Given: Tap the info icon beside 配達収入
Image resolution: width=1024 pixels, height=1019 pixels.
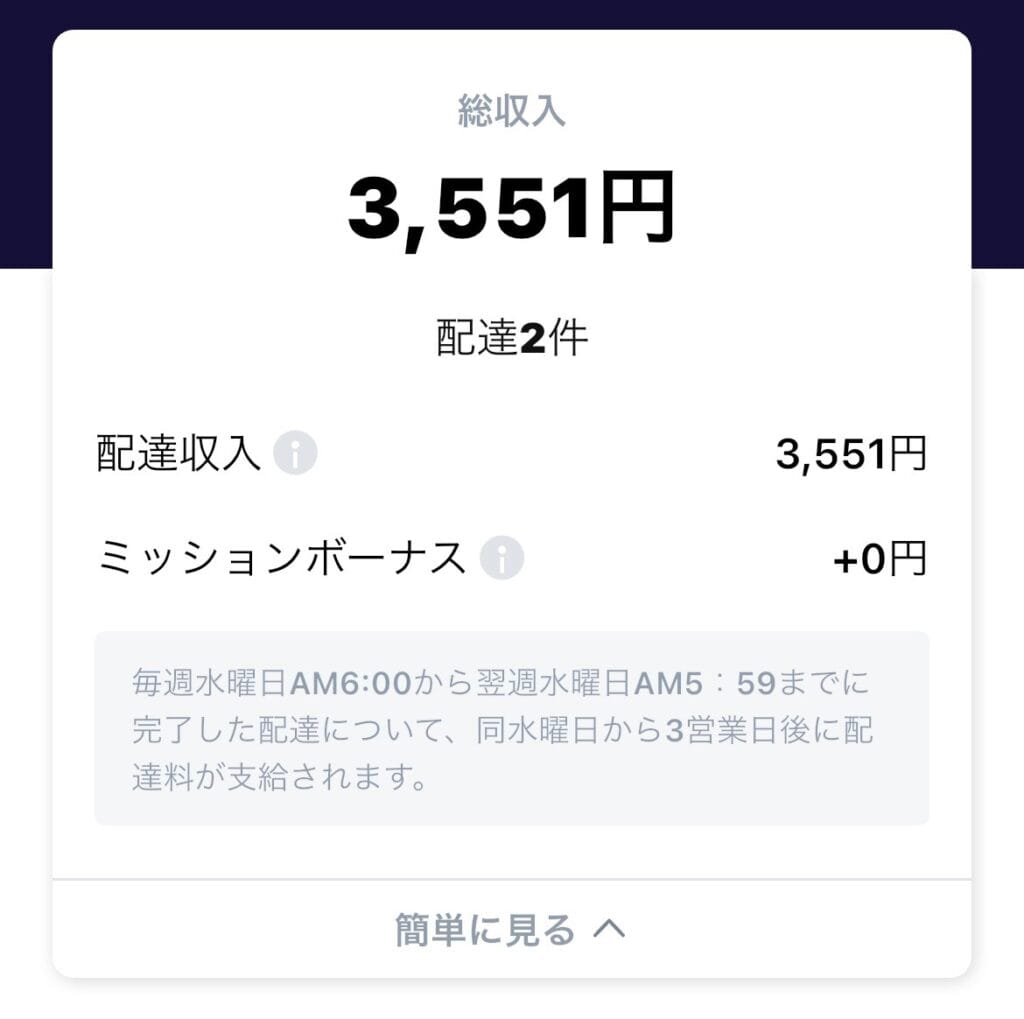Looking at the screenshot, I should click(x=295, y=455).
